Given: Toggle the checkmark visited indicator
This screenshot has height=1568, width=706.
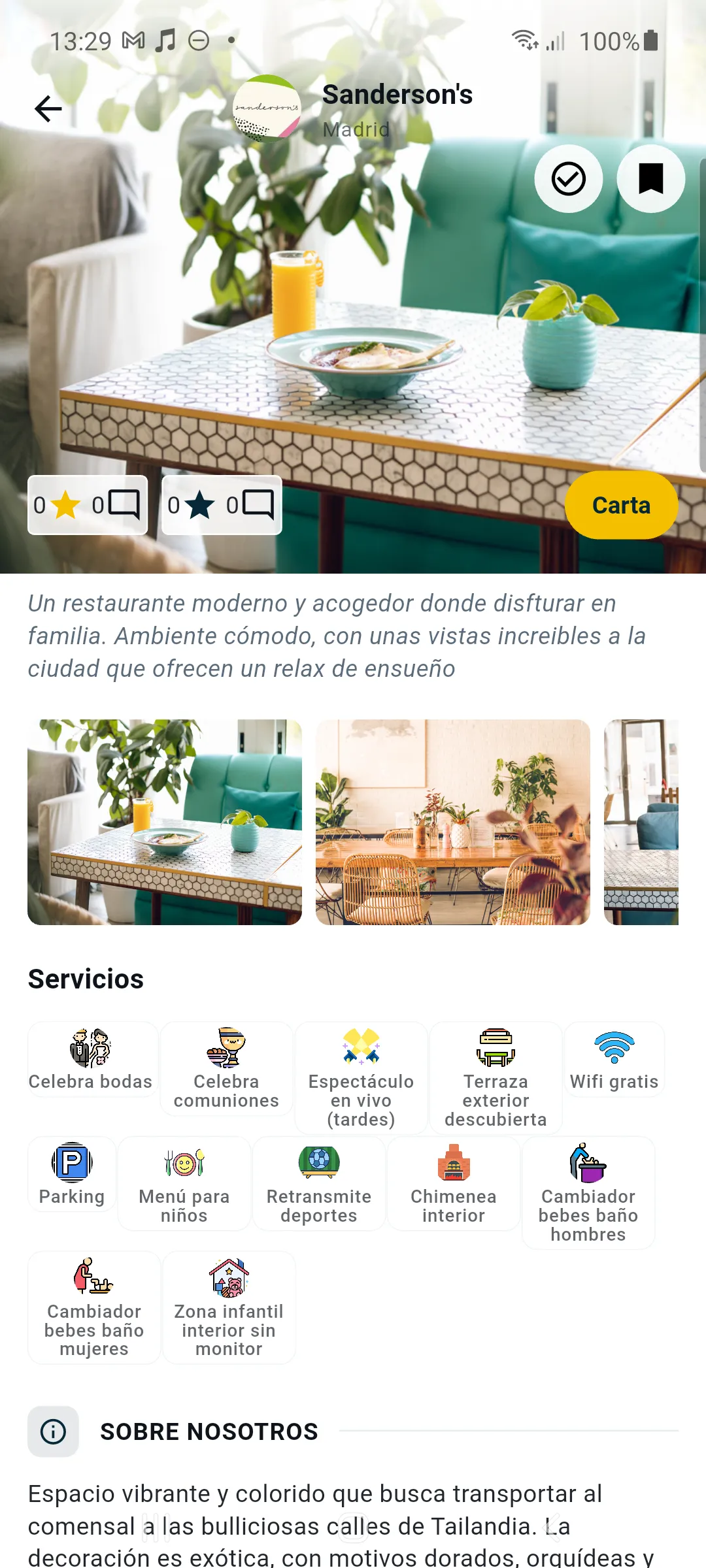Looking at the screenshot, I should click(568, 179).
